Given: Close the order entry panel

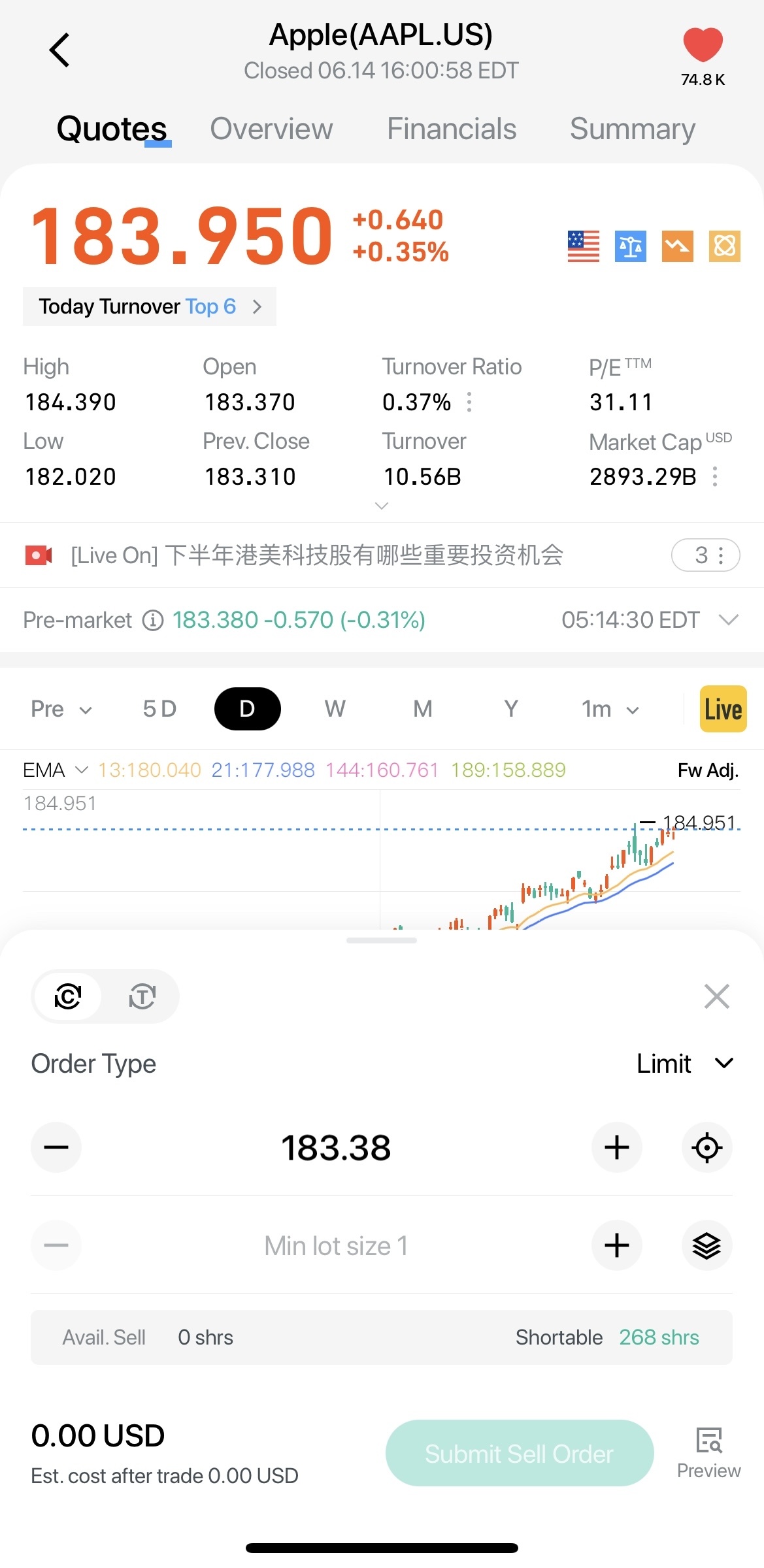Looking at the screenshot, I should [x=716, y=997].
